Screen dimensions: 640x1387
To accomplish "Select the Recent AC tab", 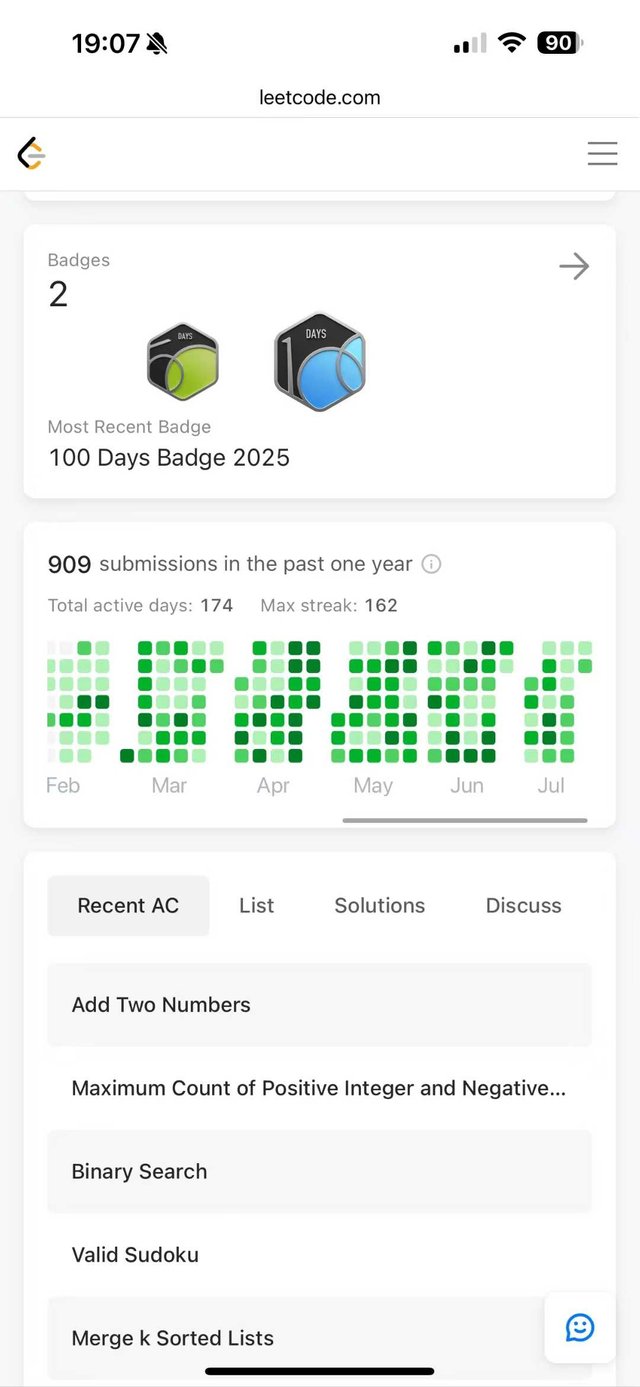I will (x=128, y=906).
